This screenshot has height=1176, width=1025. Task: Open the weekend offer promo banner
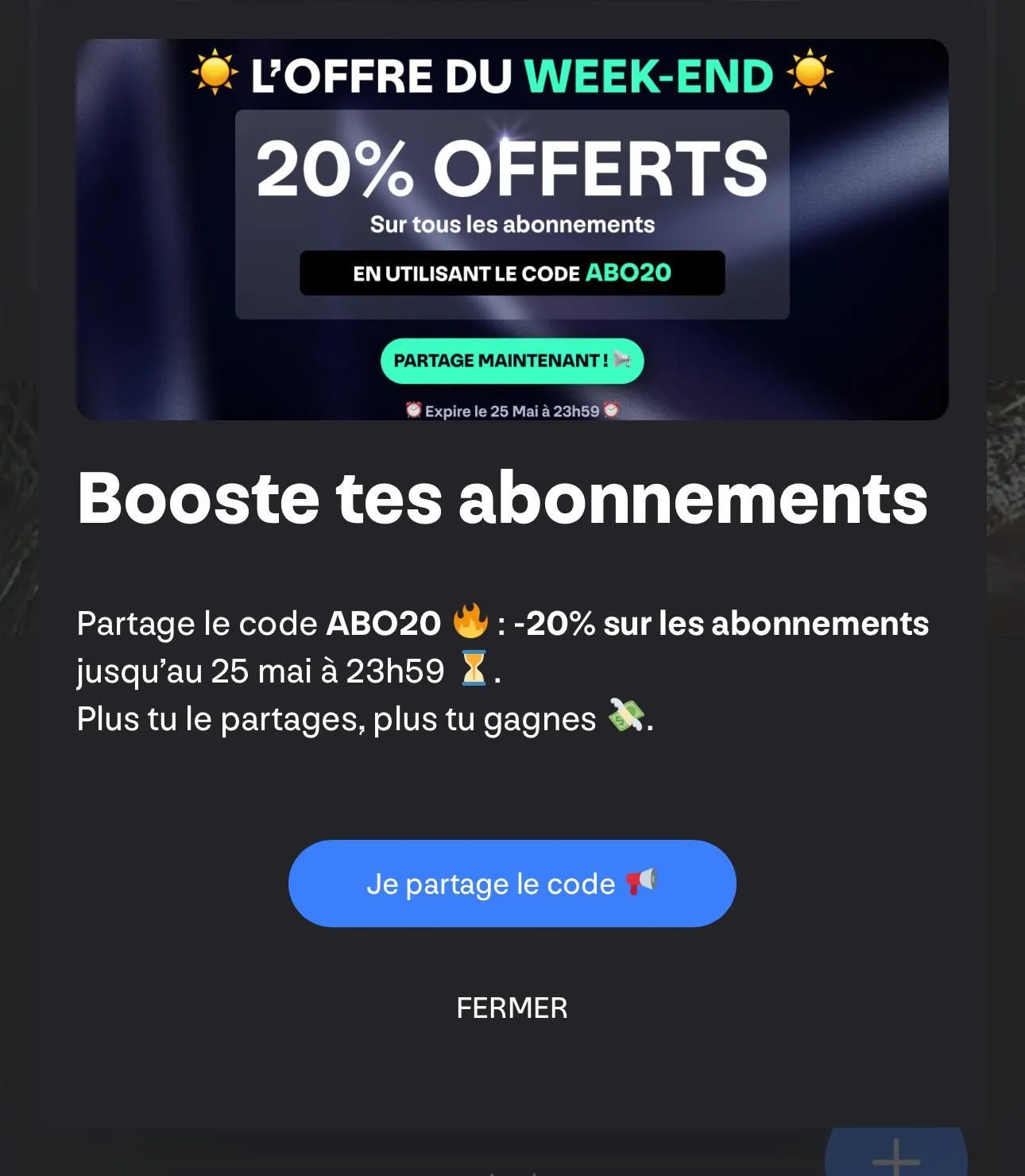[x=512, y=229]
